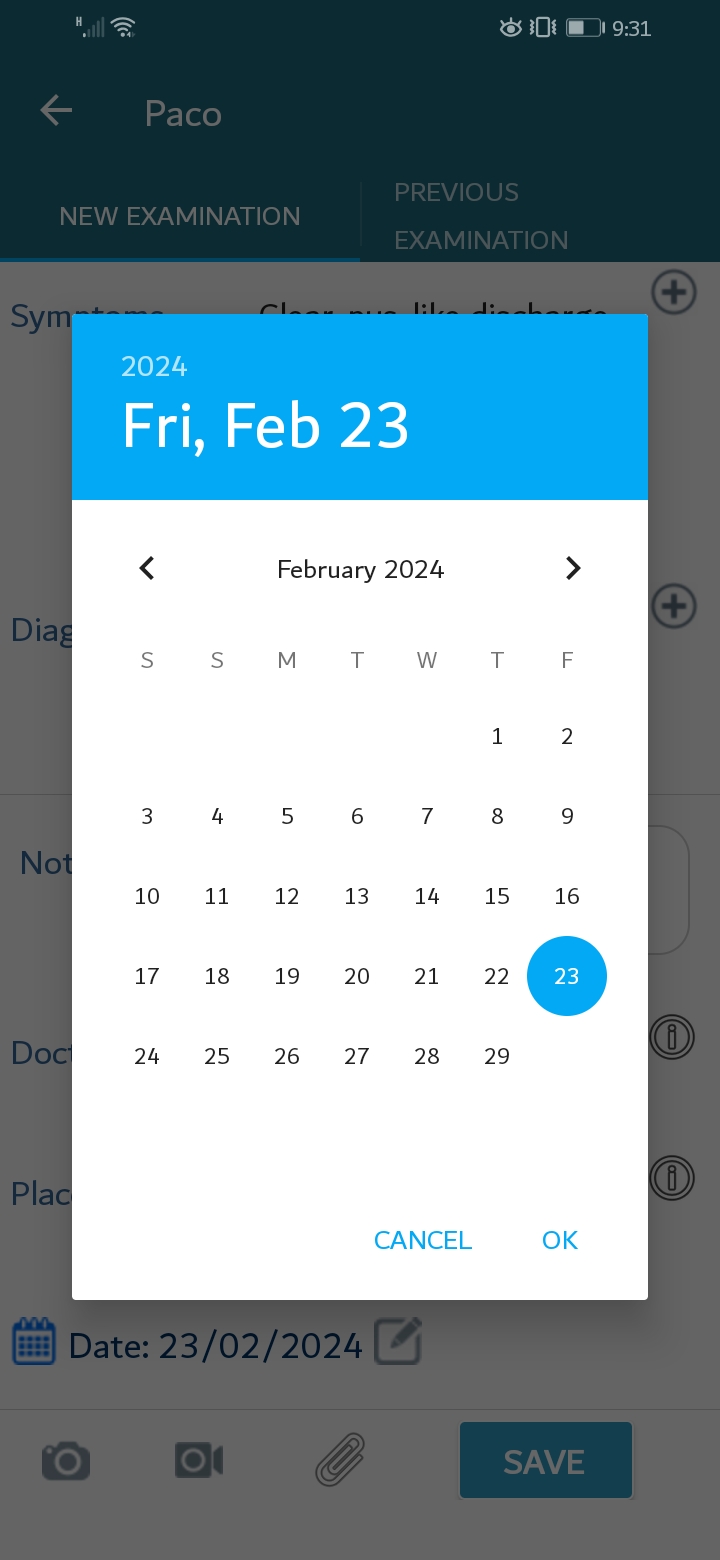
Task: Select day 20 in the calendar
Action: 357,977
